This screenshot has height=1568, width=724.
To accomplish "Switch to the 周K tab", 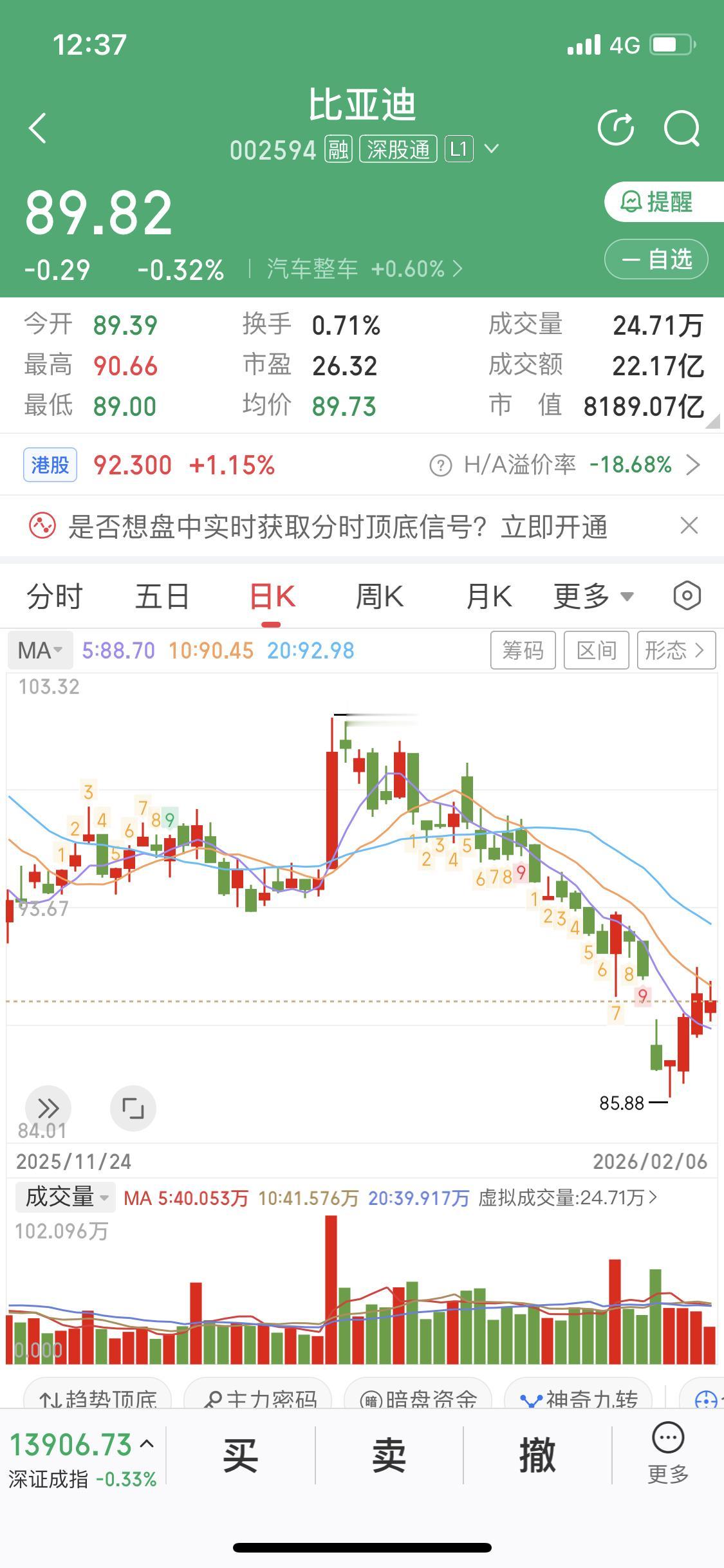I will point(379,595).
